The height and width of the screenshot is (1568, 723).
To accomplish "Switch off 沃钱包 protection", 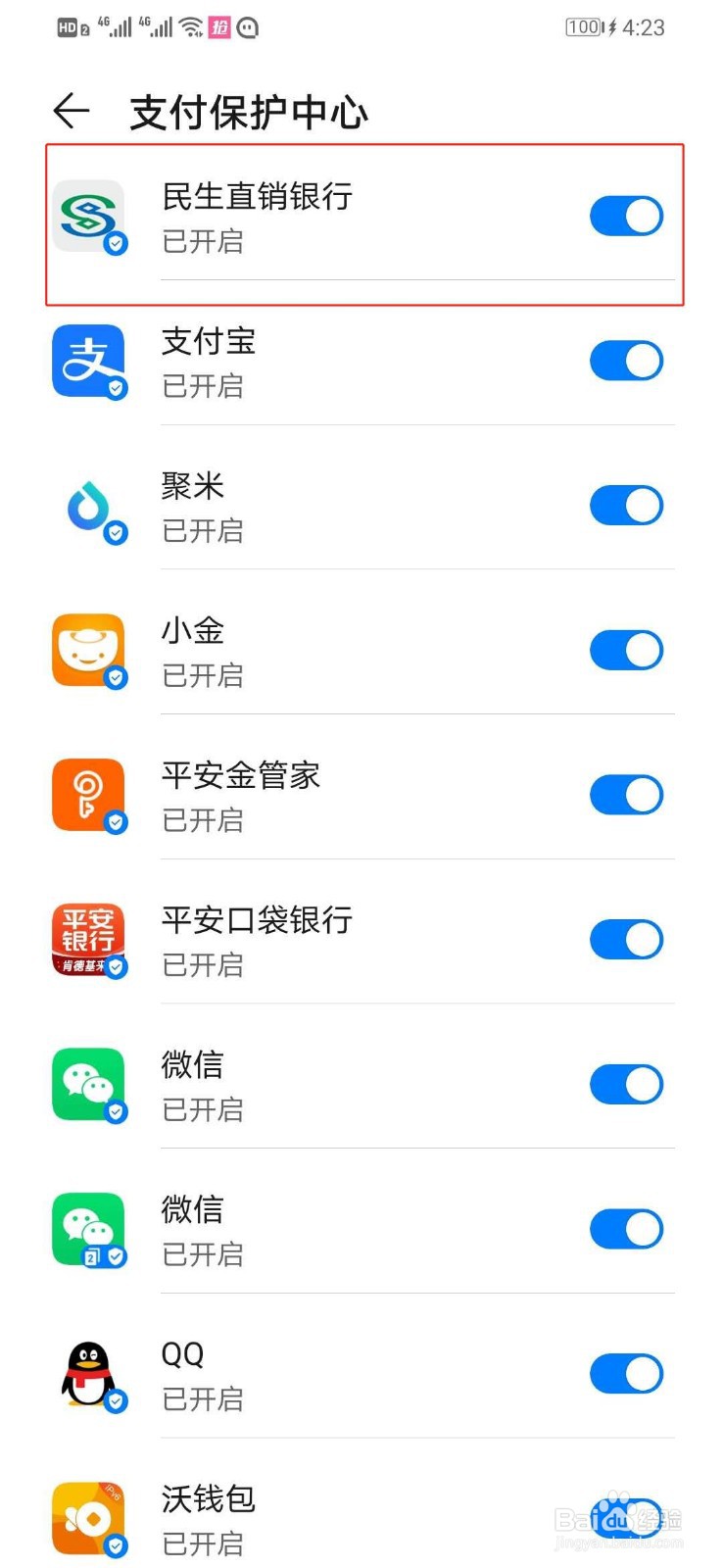I will point(626,1516).
